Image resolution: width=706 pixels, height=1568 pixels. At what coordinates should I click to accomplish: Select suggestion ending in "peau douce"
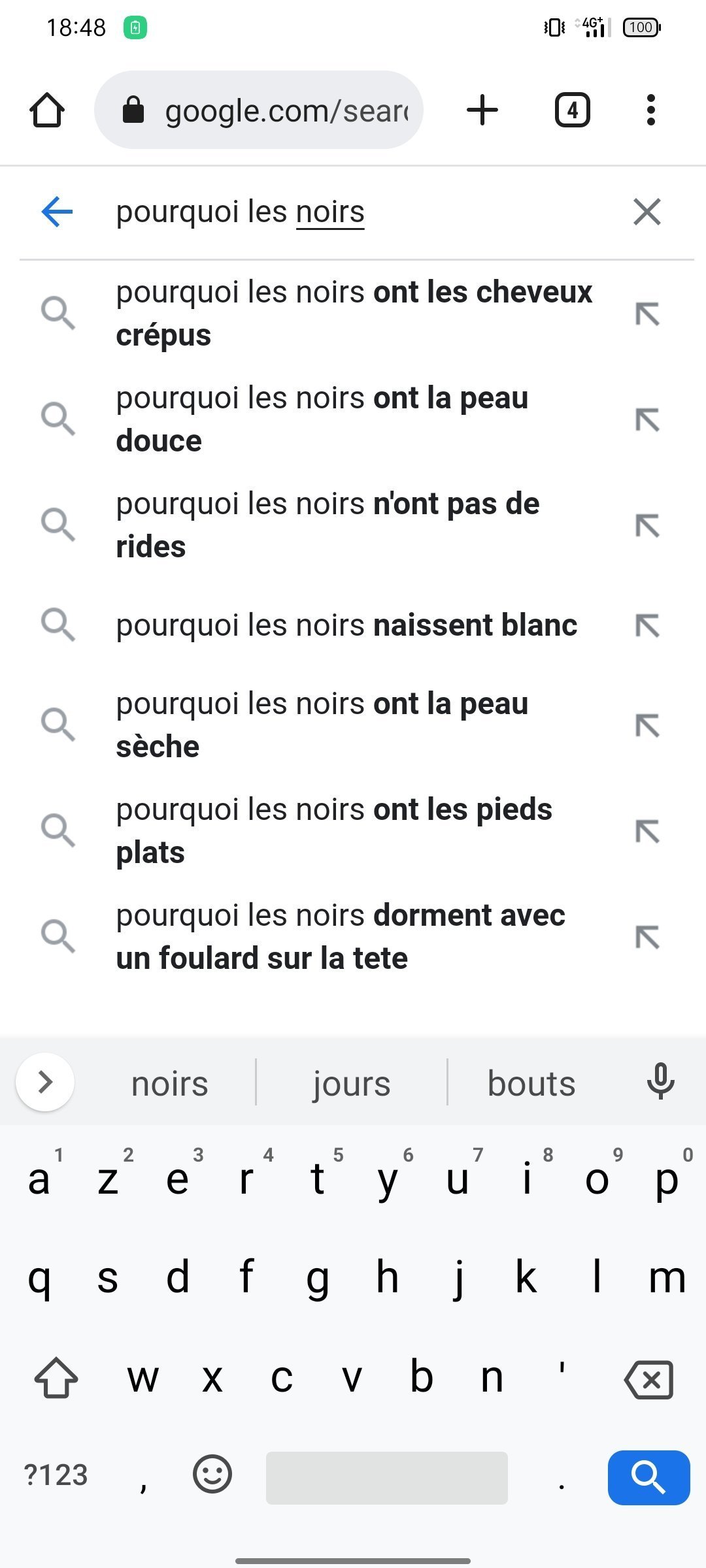coord(354,419)
